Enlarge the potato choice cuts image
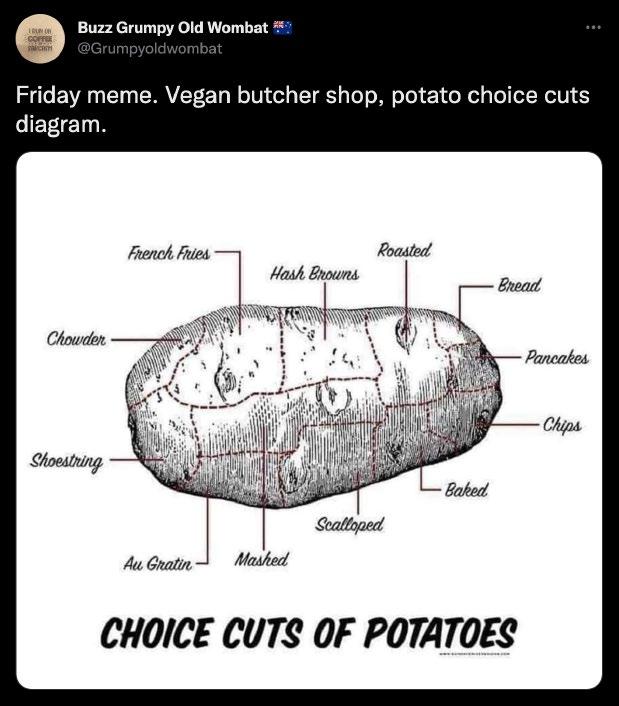Viewport: 619px width, 706px height. (x=309, y=420)
